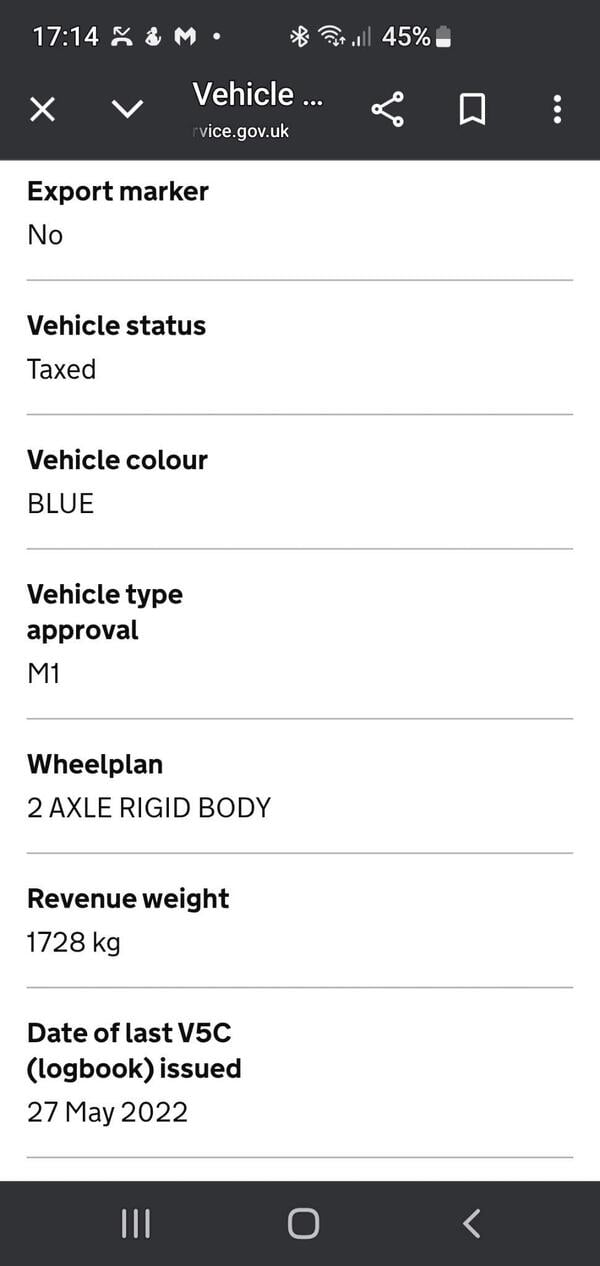The width and height of the screenshot is (600, 1266).
Task: Minimize the tab with the down chevron
Action: pos(127,109)
